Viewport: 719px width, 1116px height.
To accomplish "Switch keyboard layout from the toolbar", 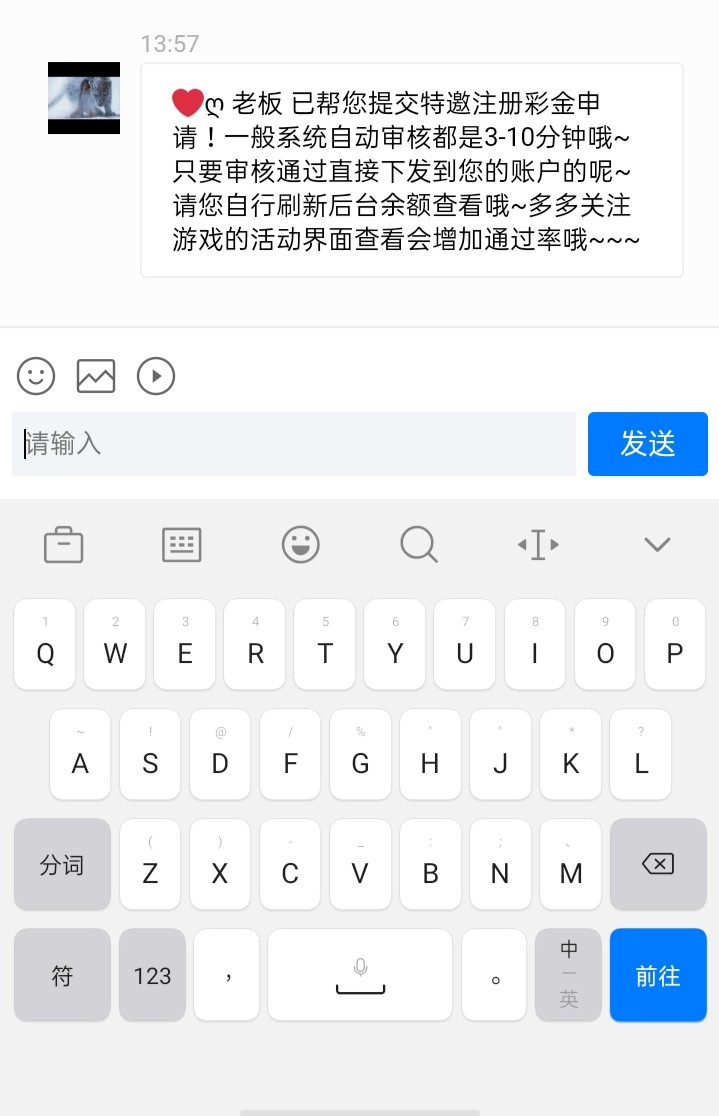I will click(x=182, y=545).
